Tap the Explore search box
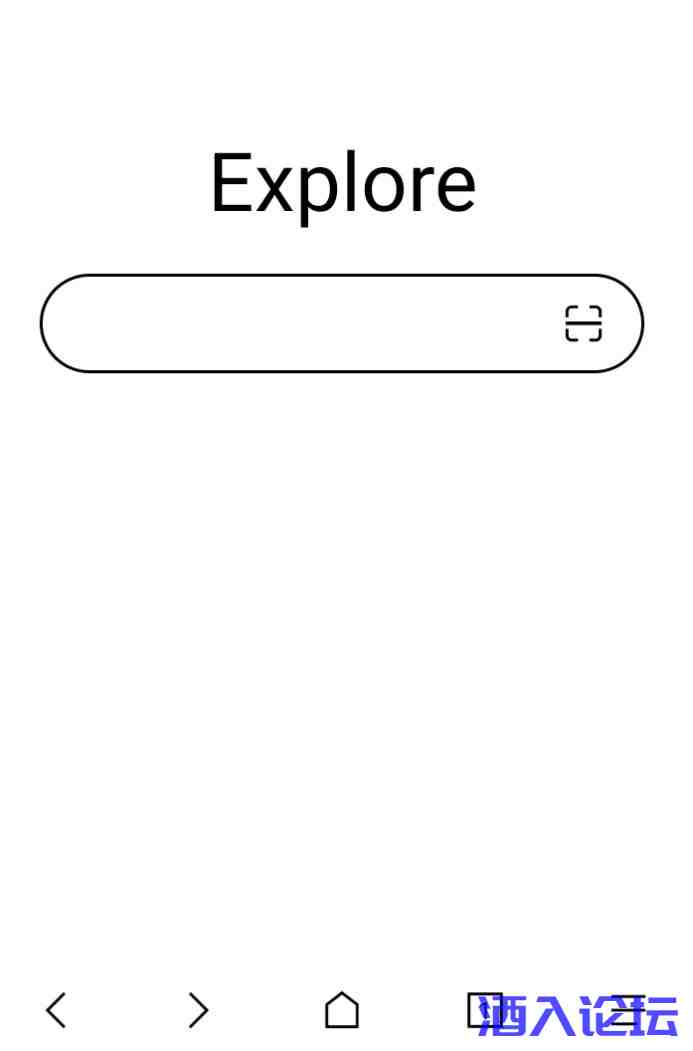Image resolution: width=693 pixels, height=1051 pixels. tap(300, 324)
